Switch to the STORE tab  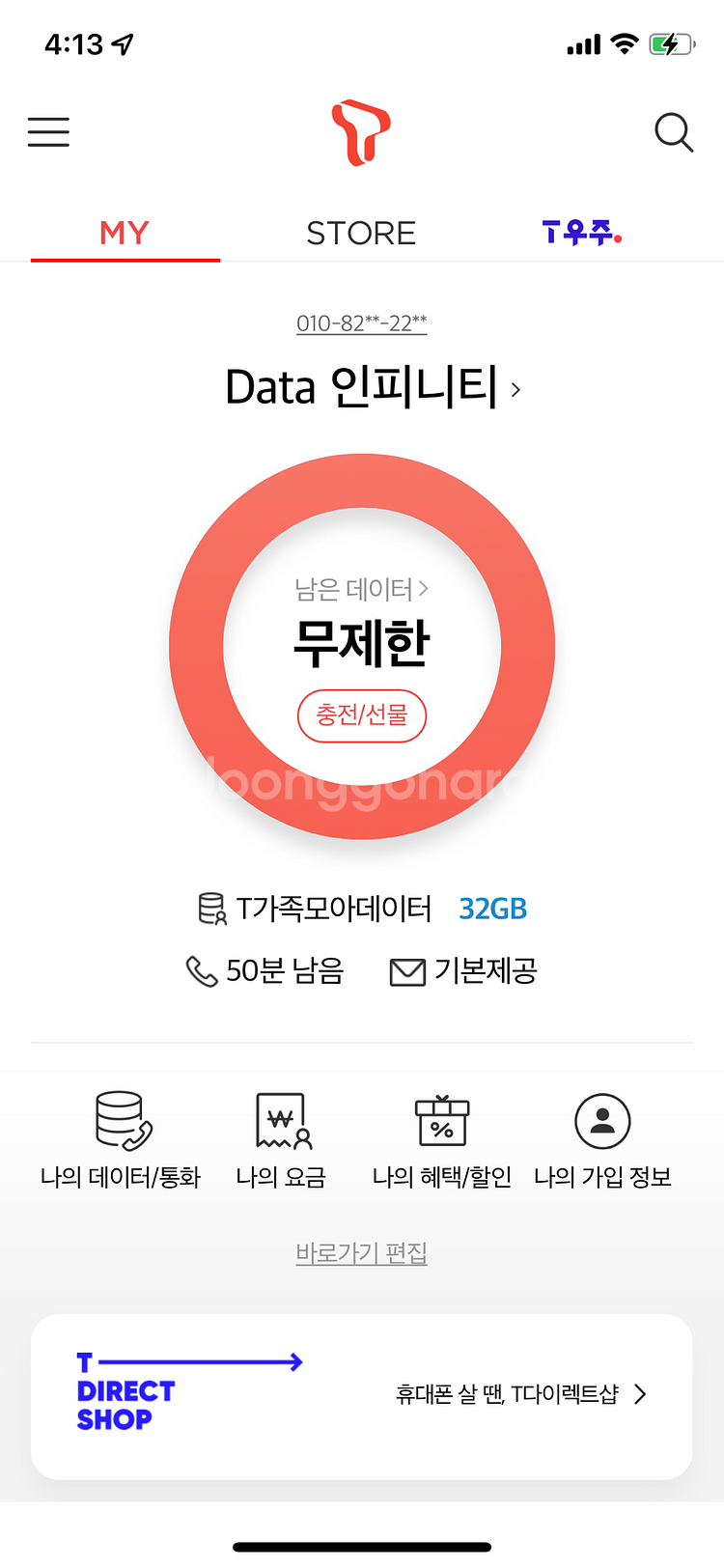click(361, 233)
